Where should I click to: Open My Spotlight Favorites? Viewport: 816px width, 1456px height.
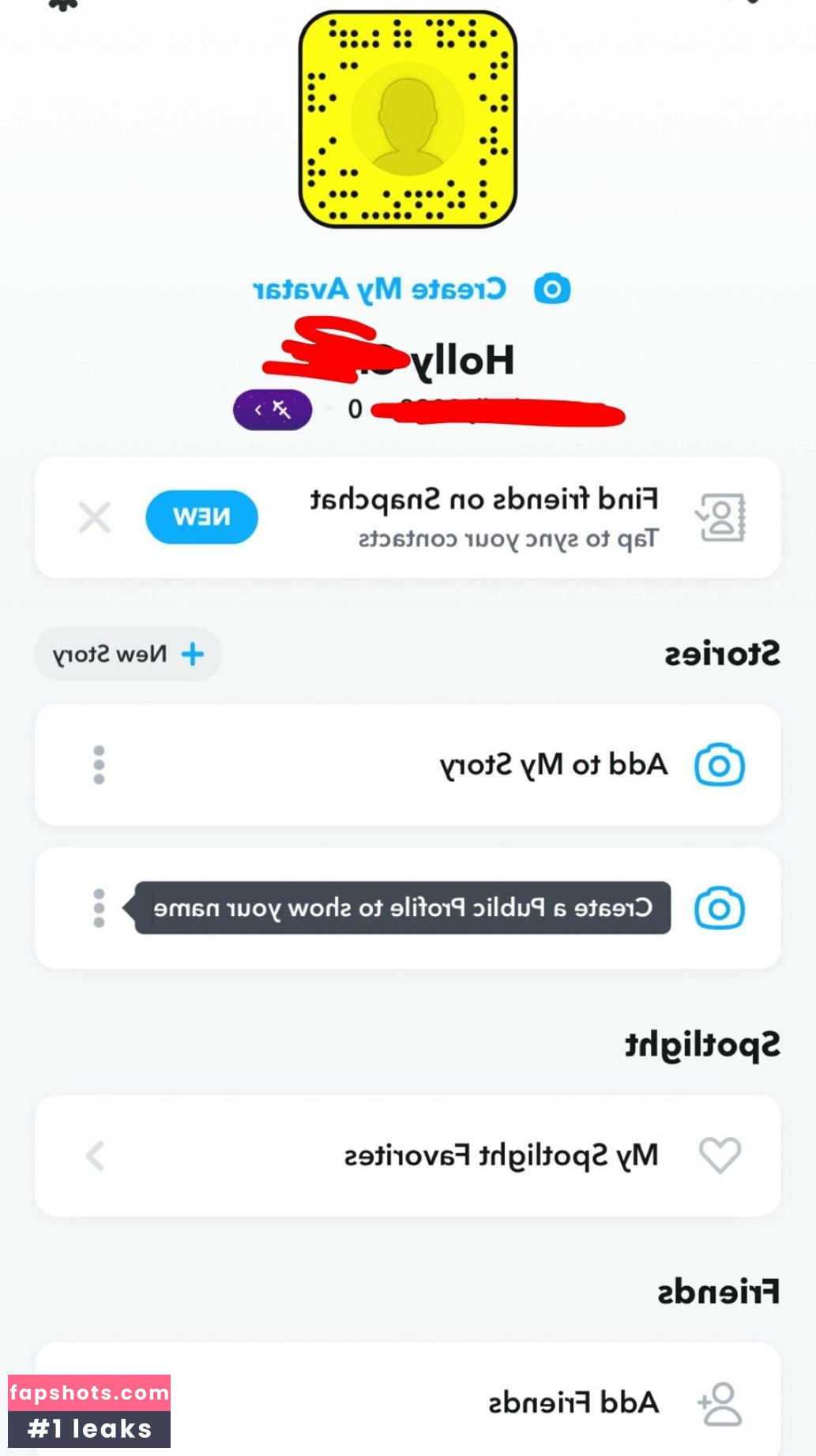pos(501,1155)
